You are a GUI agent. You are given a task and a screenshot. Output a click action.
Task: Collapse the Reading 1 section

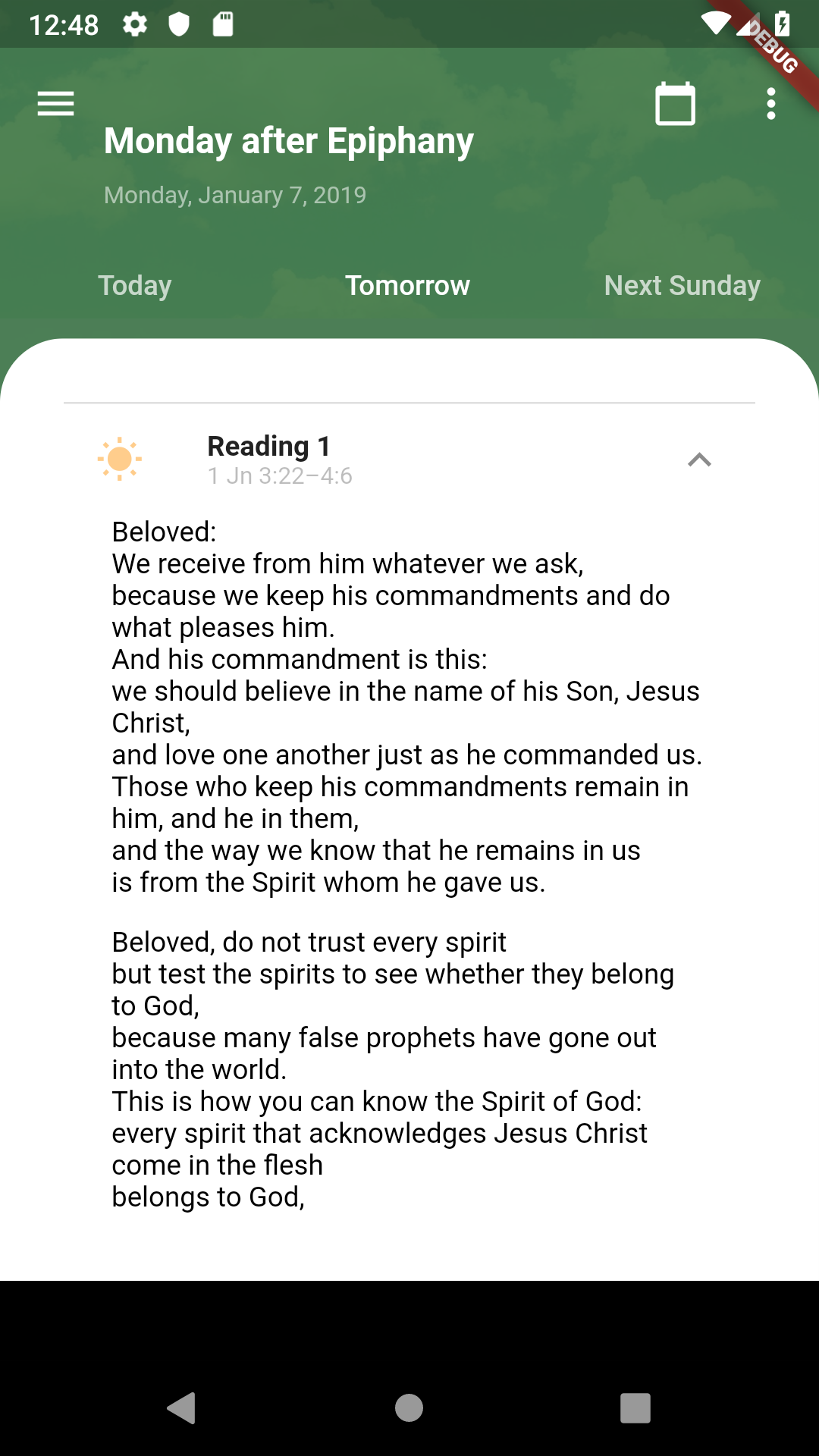(x=699, y=460)
